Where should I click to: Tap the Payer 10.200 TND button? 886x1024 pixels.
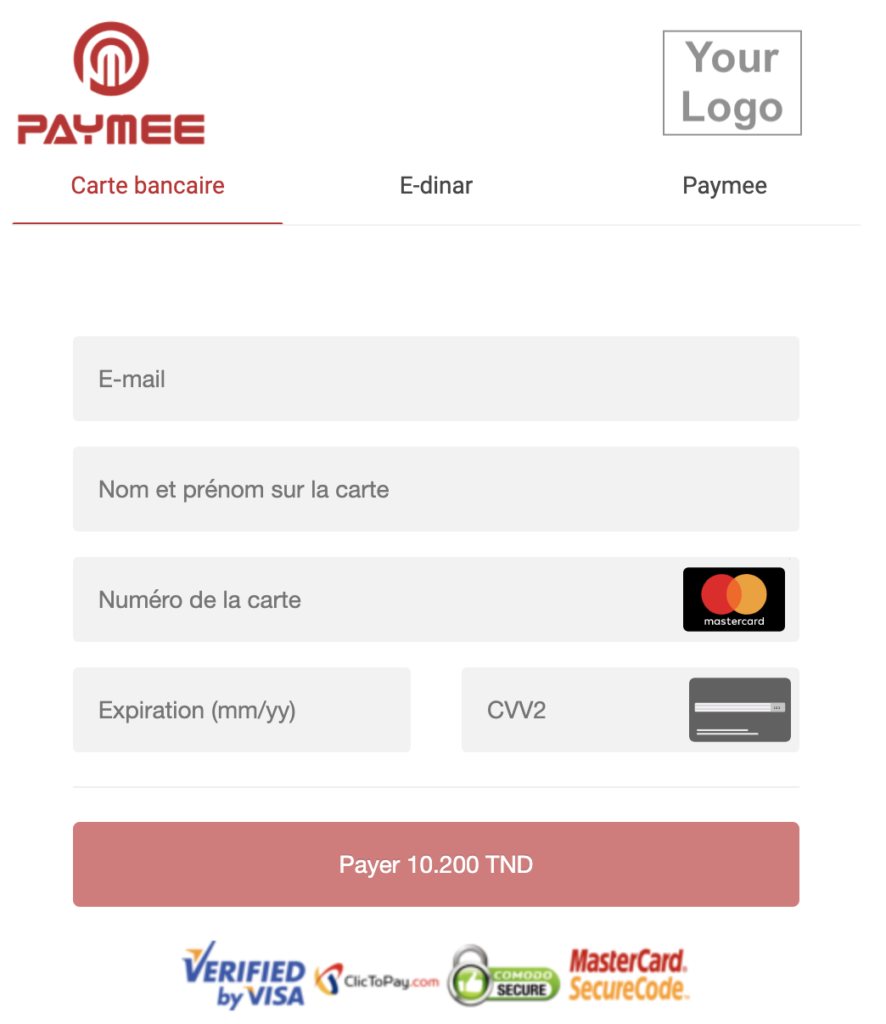click(x=435, y=865)
